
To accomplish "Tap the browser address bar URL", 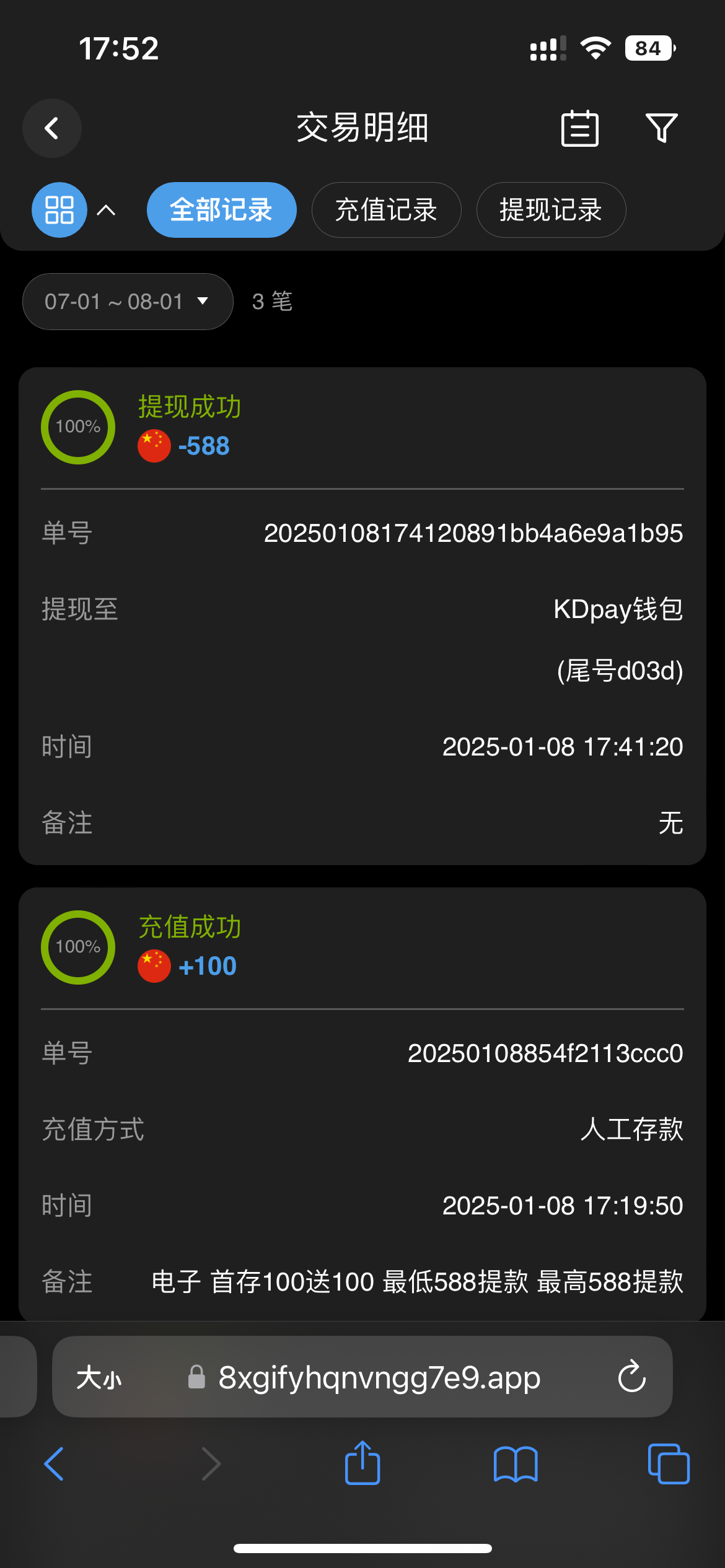I will tap(379, 1378).
